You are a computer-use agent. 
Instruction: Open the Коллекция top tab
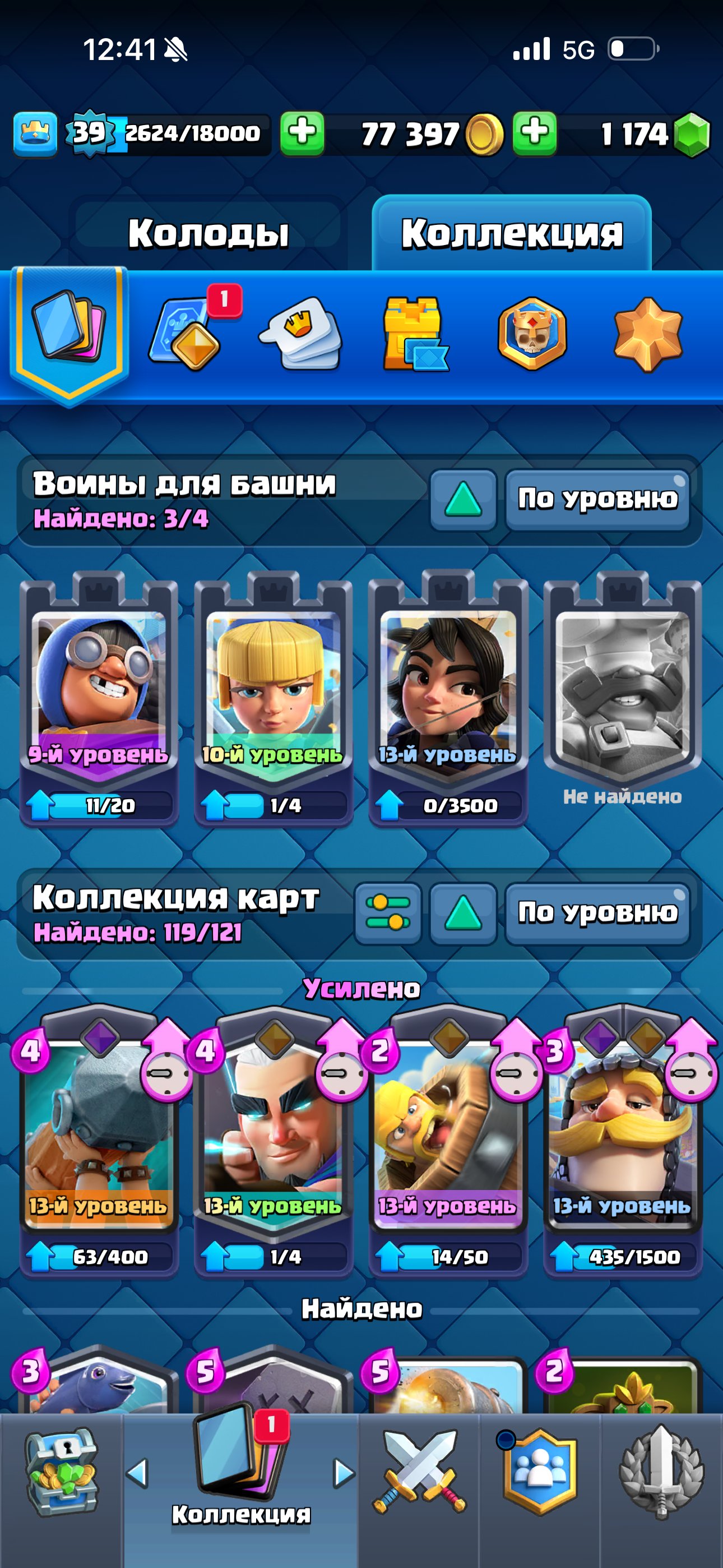point(512,233)
